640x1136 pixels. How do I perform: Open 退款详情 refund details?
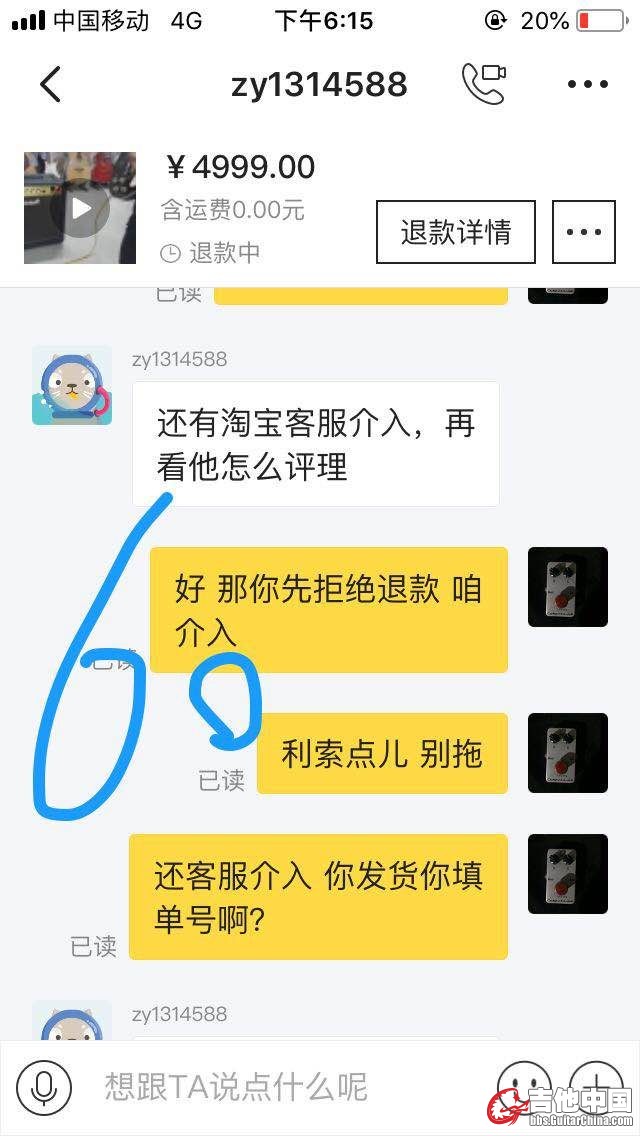pyautogui.click(x=456, y=232)
